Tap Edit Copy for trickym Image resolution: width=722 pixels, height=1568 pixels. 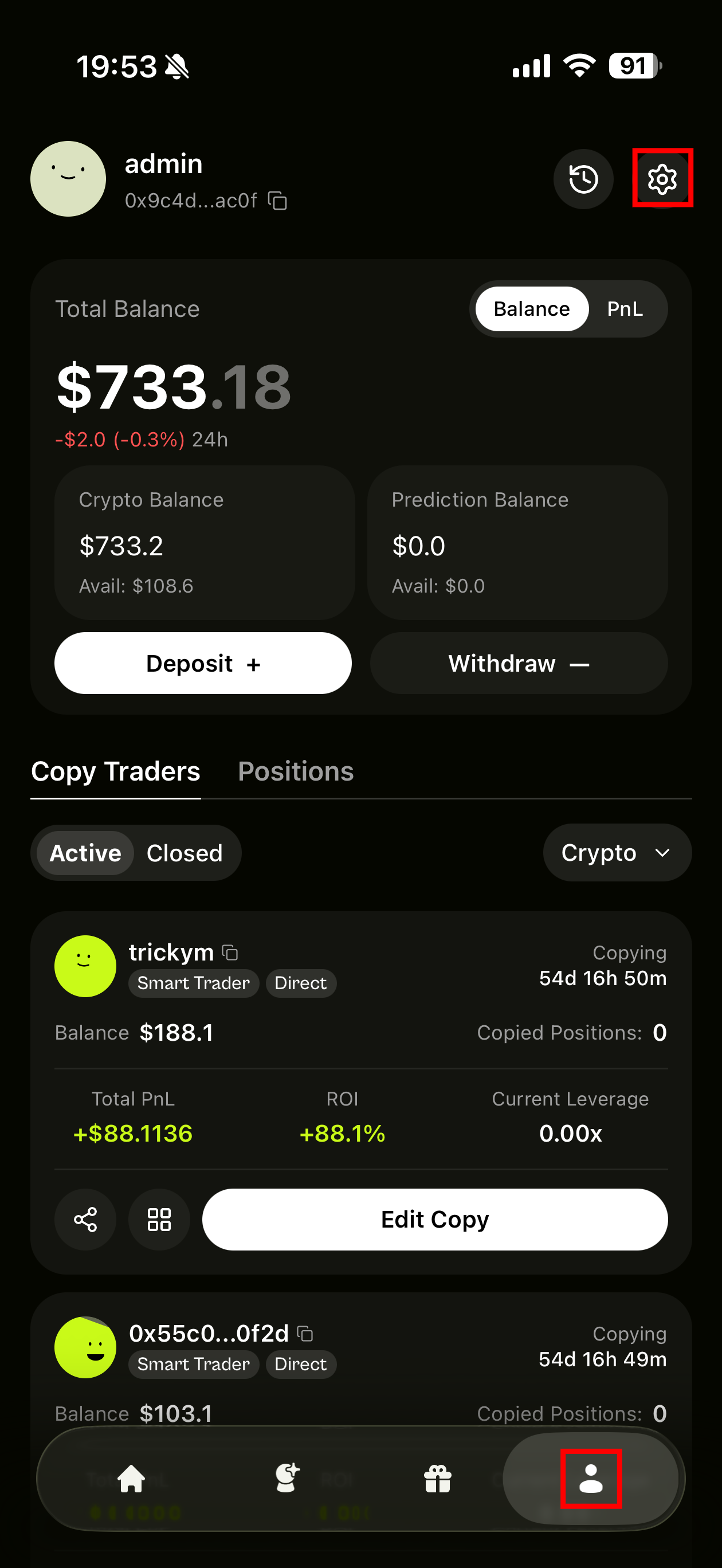[x=435, y=1219]
